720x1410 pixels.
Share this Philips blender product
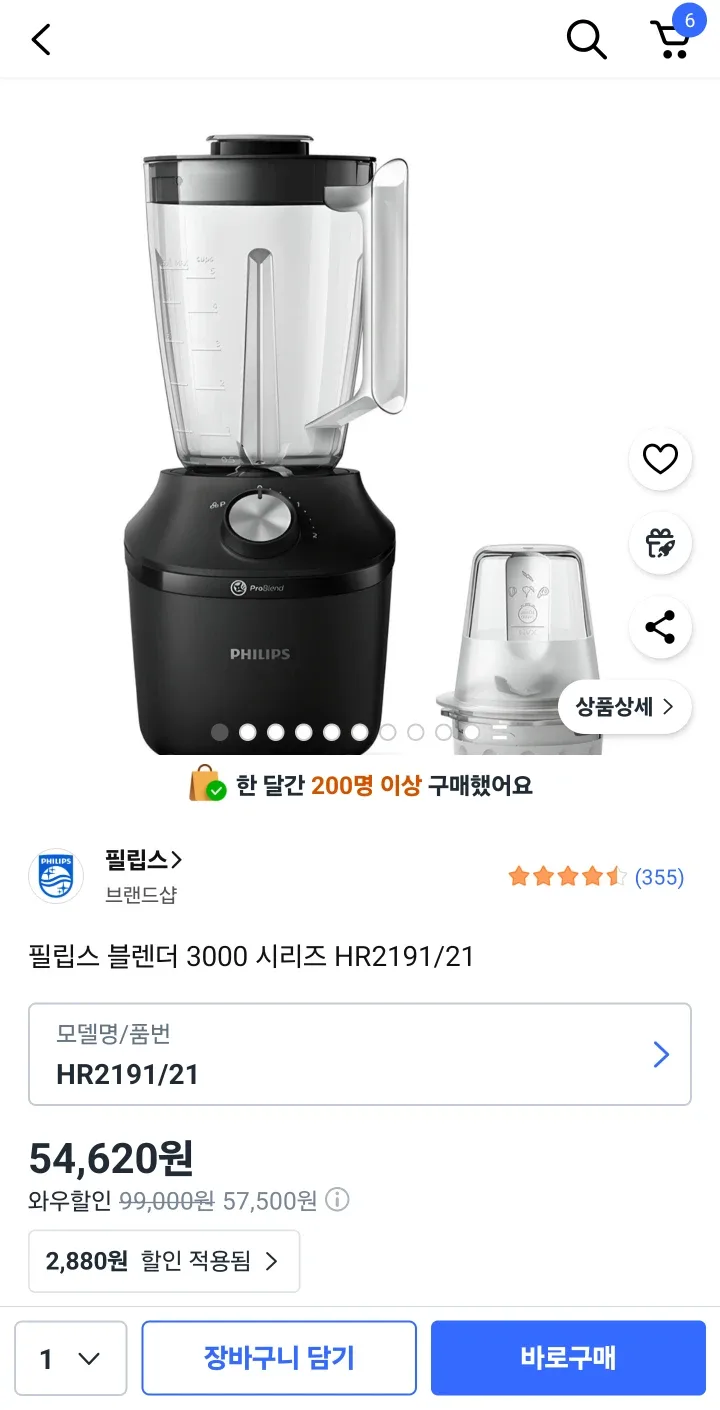[x=660, y=628]
